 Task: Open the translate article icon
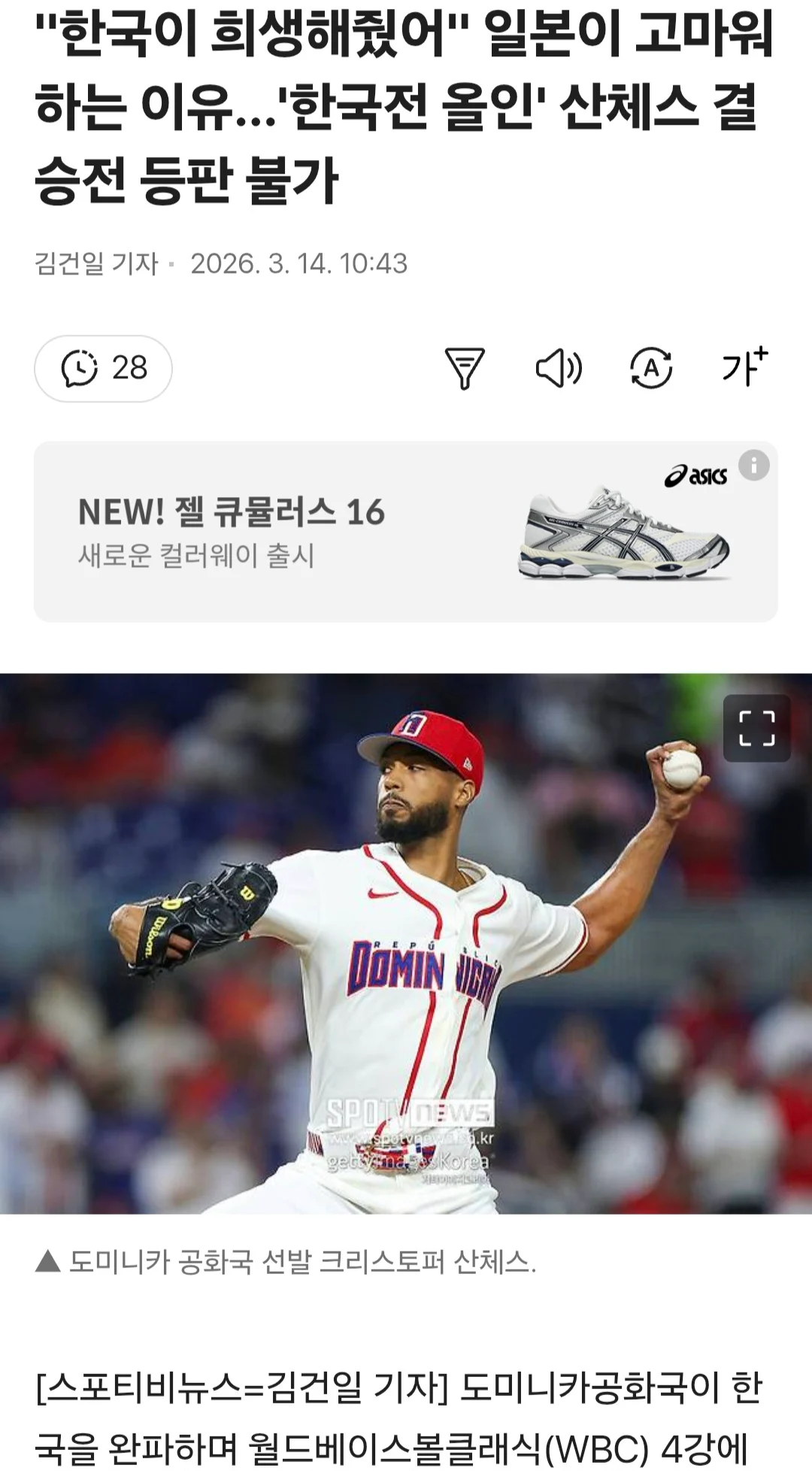tap(651, 369)
